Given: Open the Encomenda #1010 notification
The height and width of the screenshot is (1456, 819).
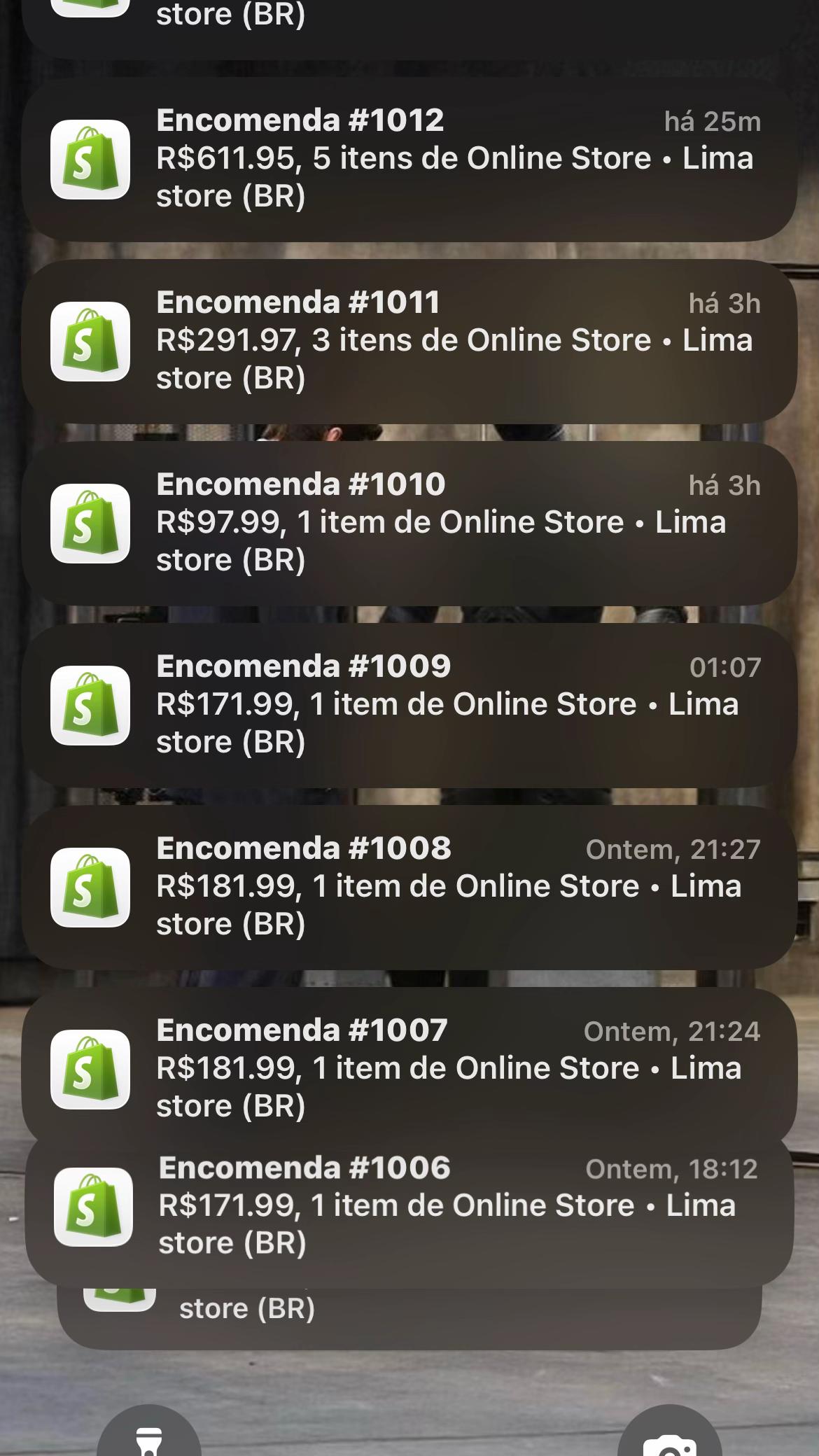Looking at the screenshot, I should 409,524.
